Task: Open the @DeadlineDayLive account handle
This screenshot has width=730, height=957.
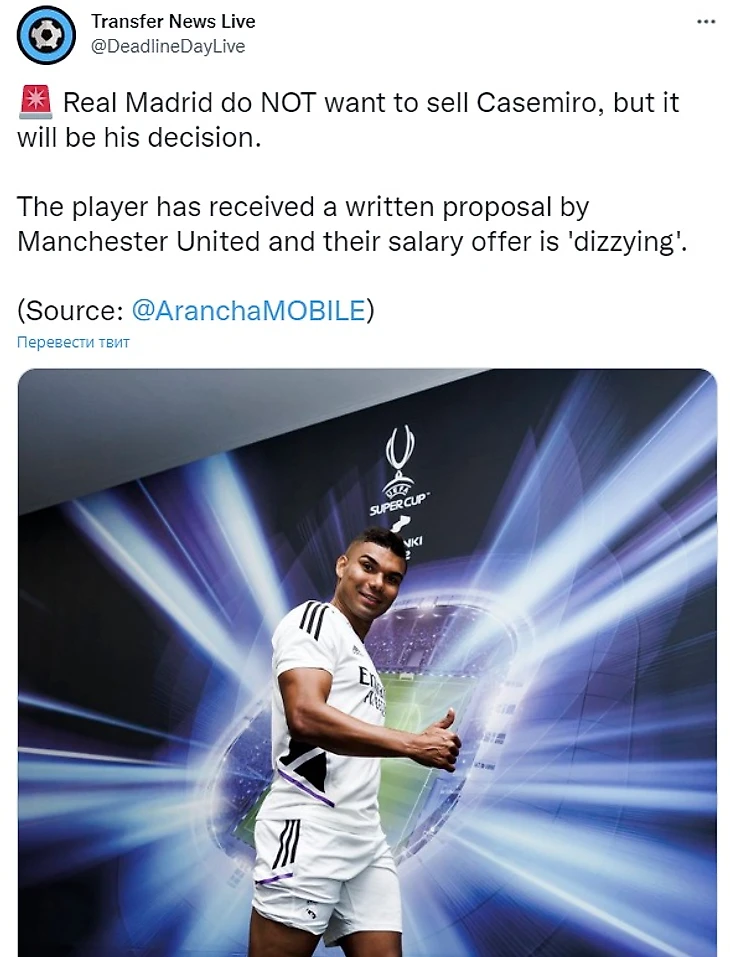Action: 168,46
